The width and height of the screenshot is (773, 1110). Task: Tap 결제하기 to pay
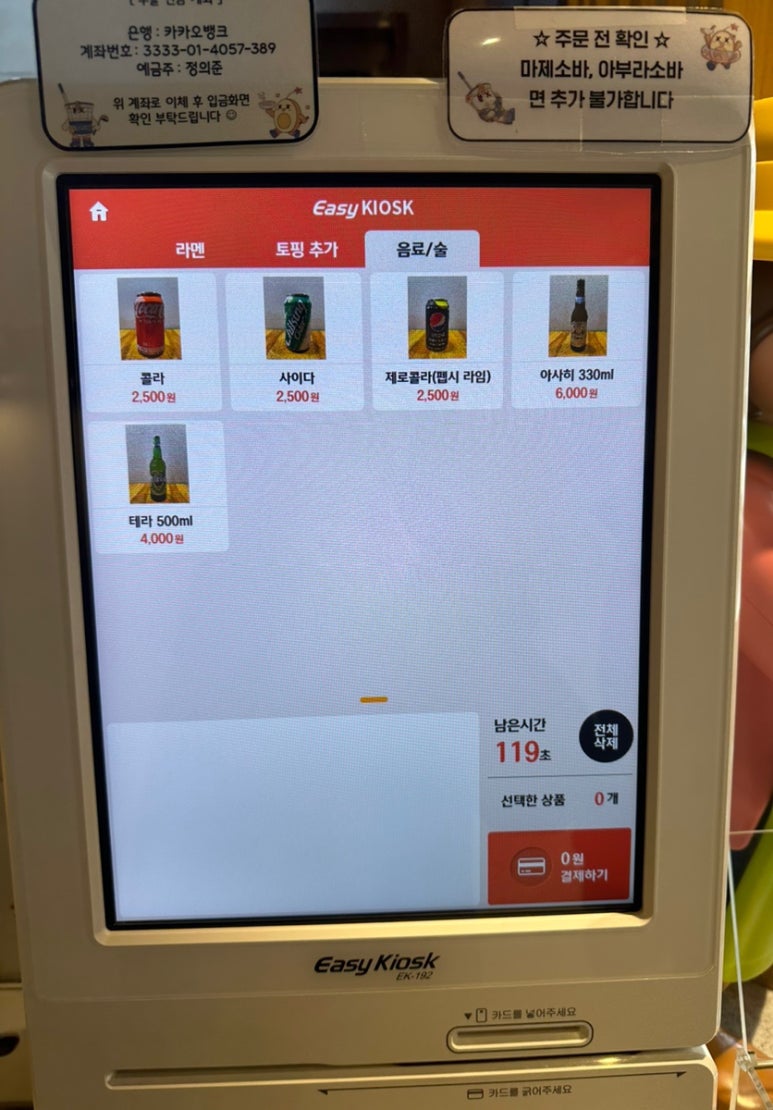[559, 866]
